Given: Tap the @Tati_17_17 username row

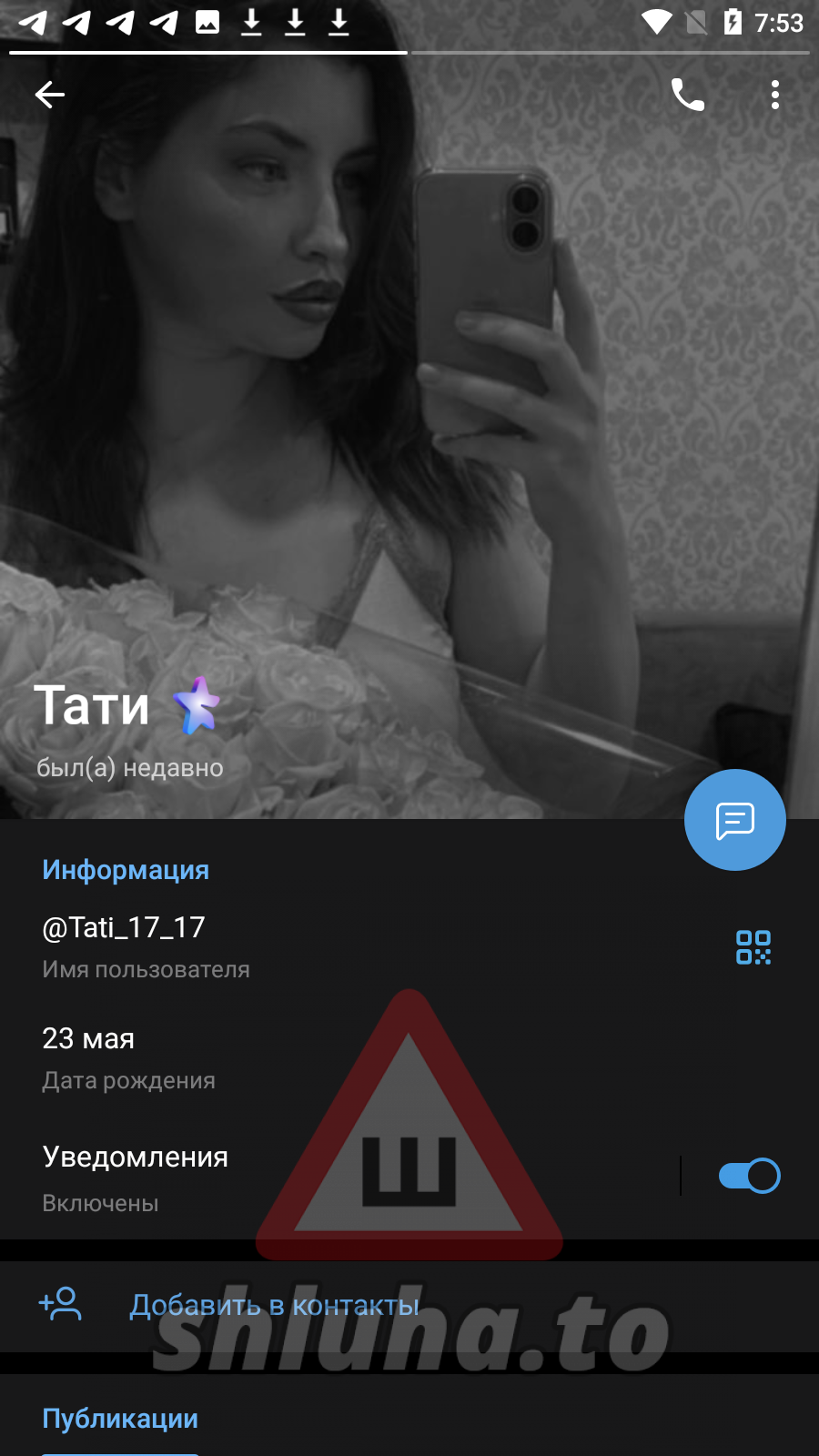Looking at the screenshot, I should coord(273,945).
